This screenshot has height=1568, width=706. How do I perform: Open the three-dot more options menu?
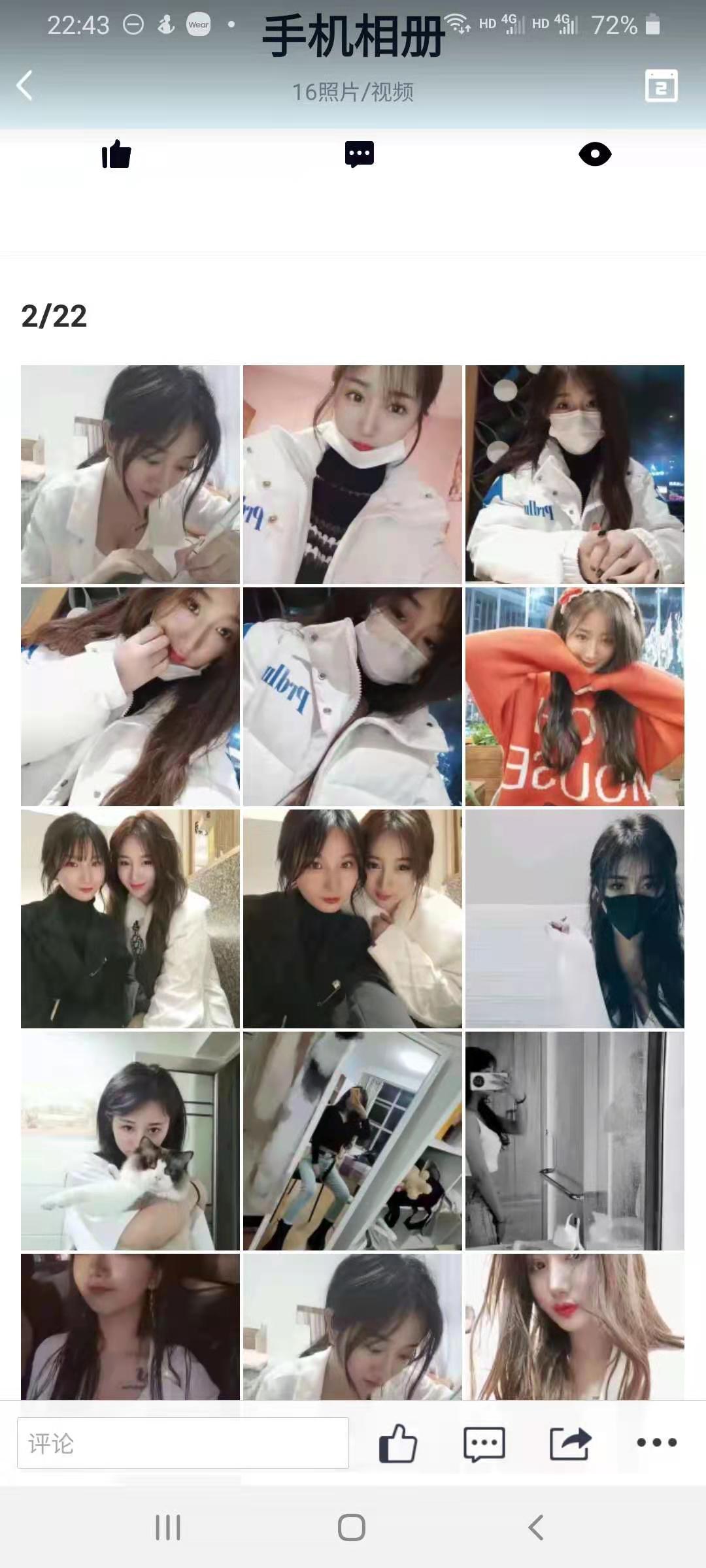click(x=656, y=1443)
